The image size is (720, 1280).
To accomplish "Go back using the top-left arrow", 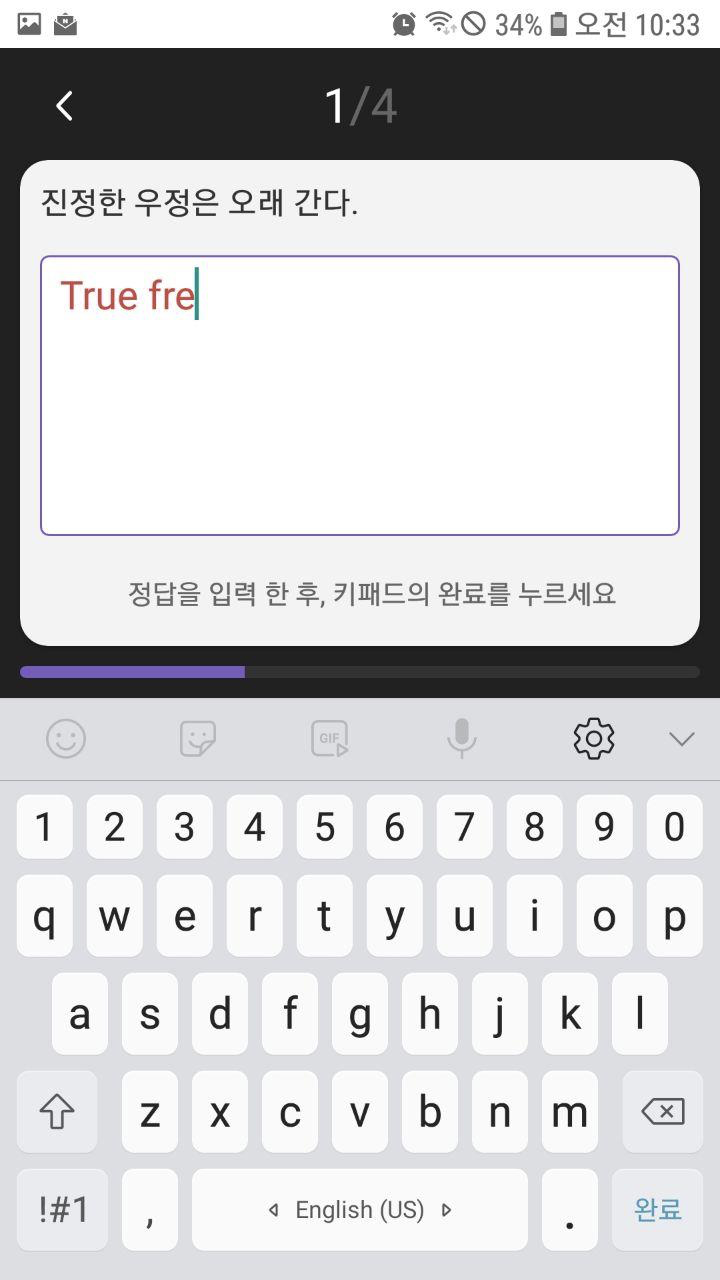I will (65, 106).
